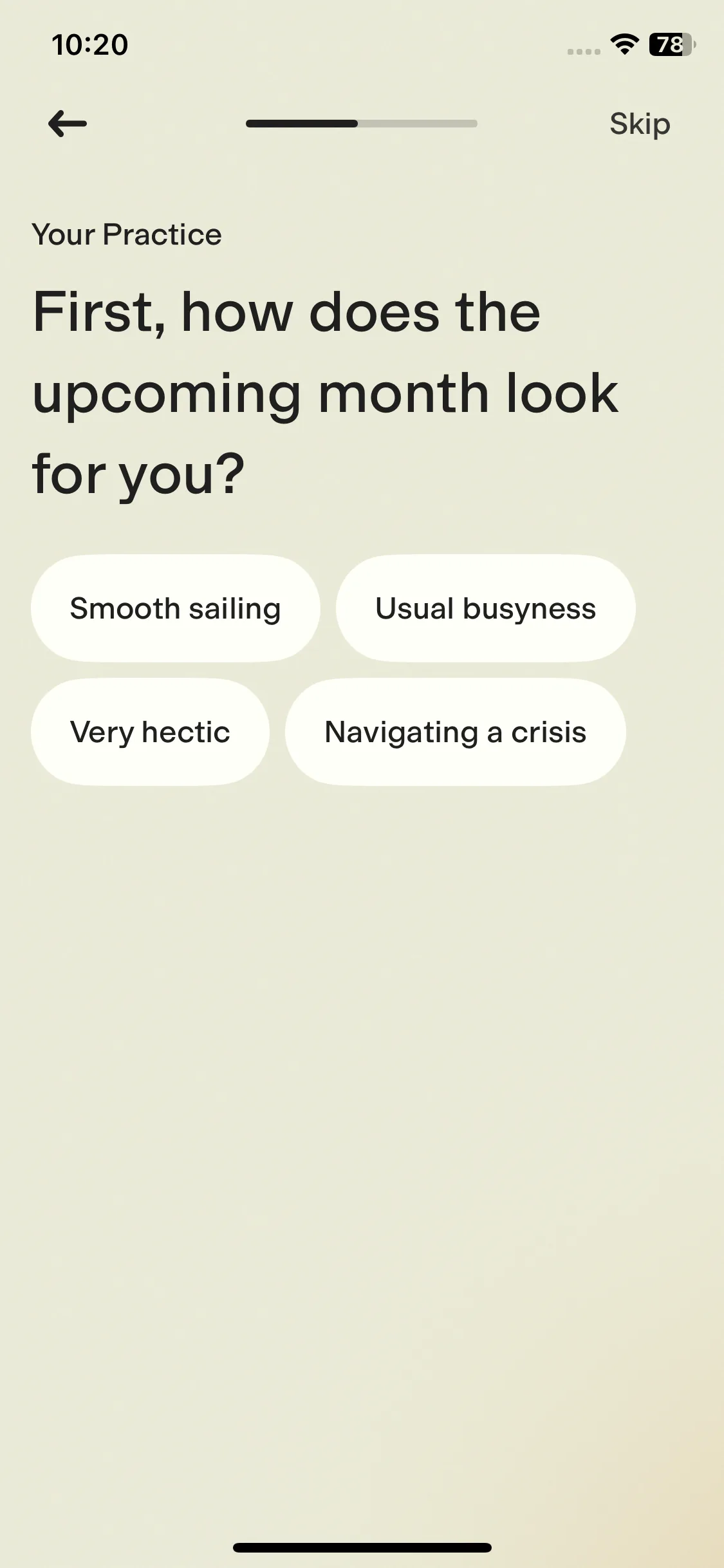The image size is (724, 1568).
Task: Select Smooth sailing option
Action: [x=175, y=608]
